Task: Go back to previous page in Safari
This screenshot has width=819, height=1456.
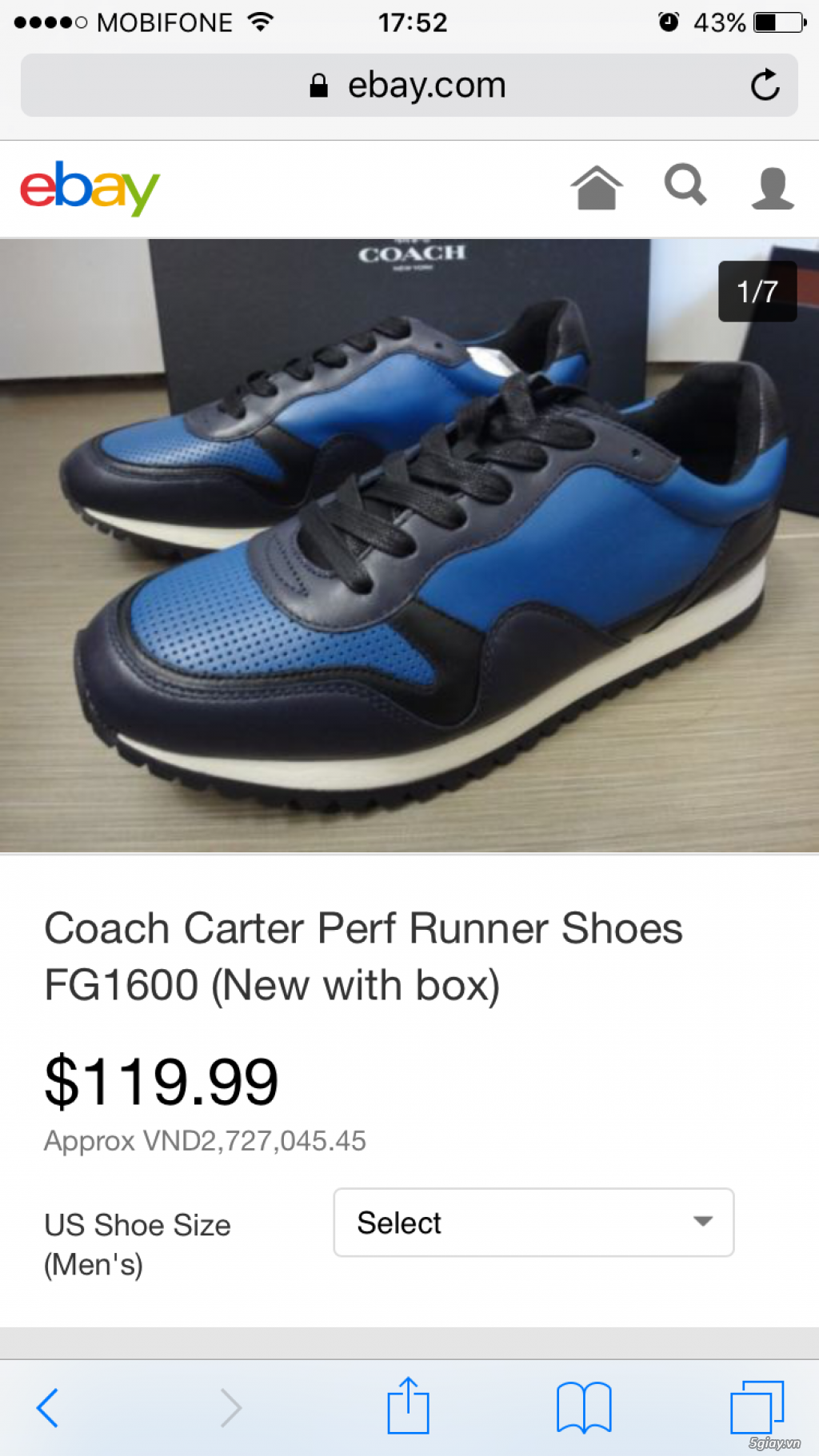Action: coord(48,1408)
